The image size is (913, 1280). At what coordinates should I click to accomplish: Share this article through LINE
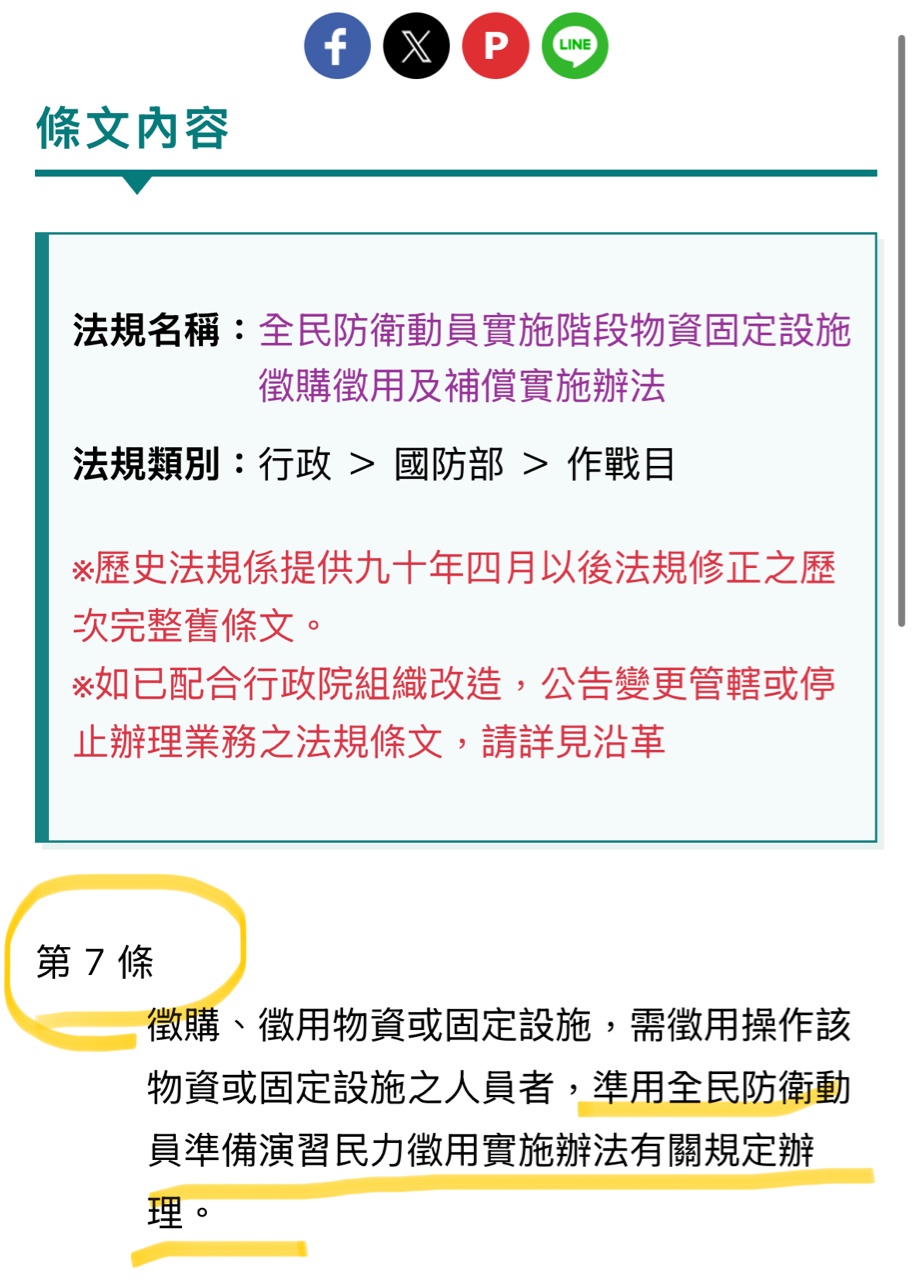coord(574,46)
